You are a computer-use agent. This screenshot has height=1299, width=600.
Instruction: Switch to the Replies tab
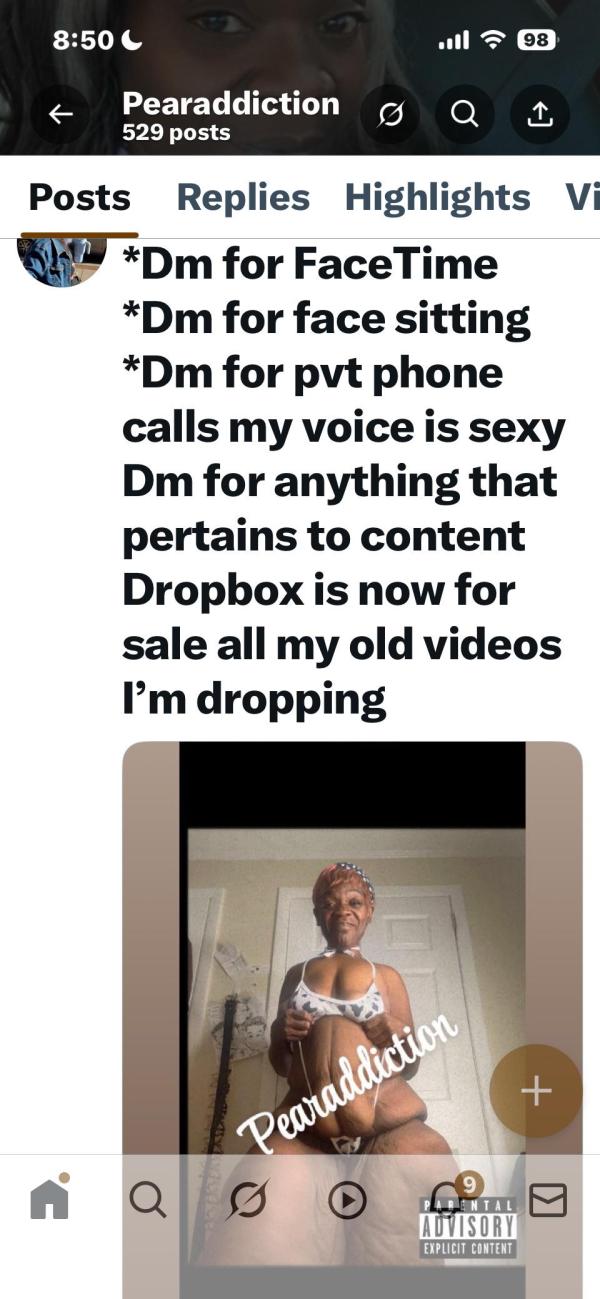point(243,197)
